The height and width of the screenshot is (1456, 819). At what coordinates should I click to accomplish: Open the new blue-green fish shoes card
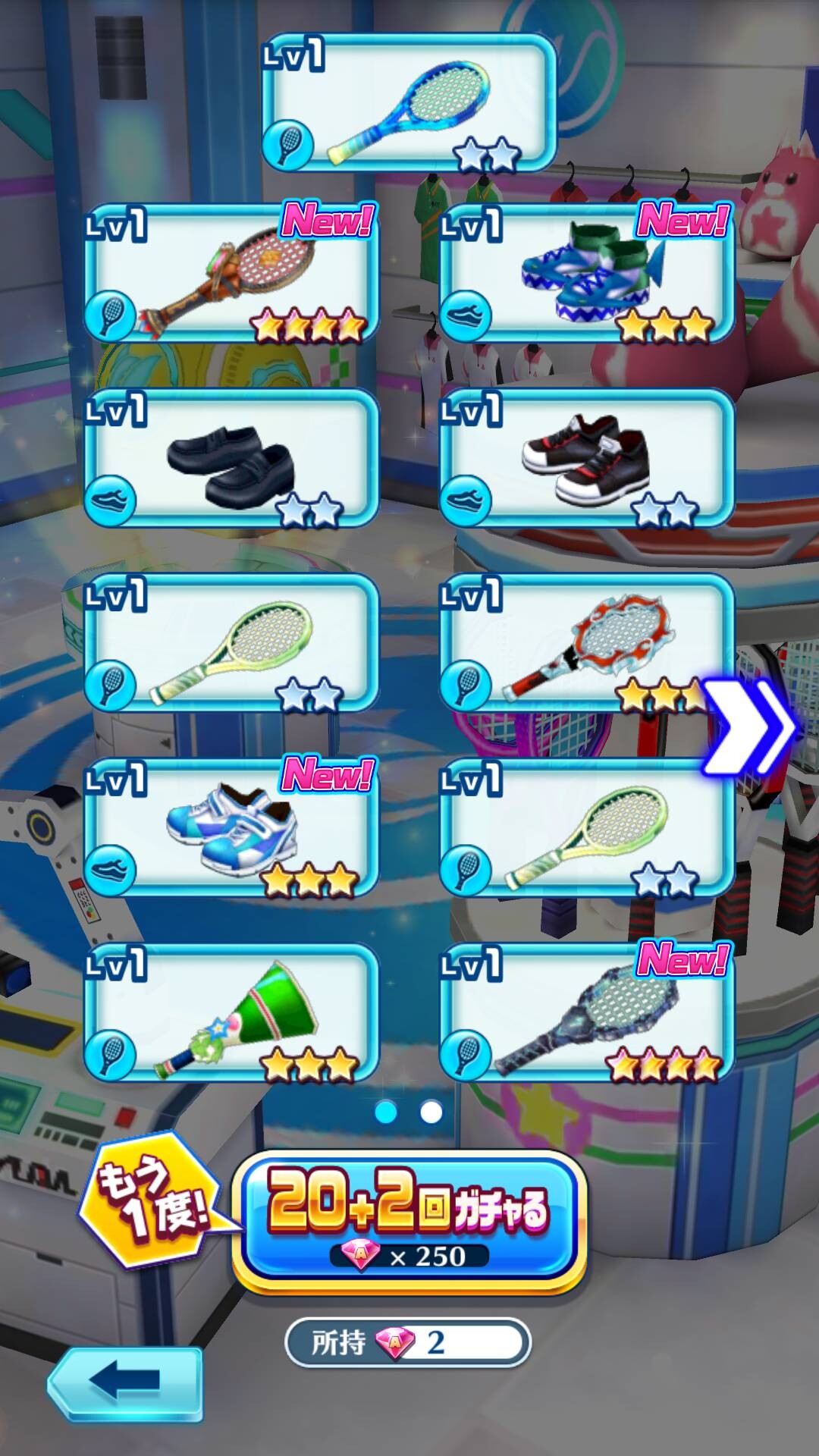click(x=587, y=273)
